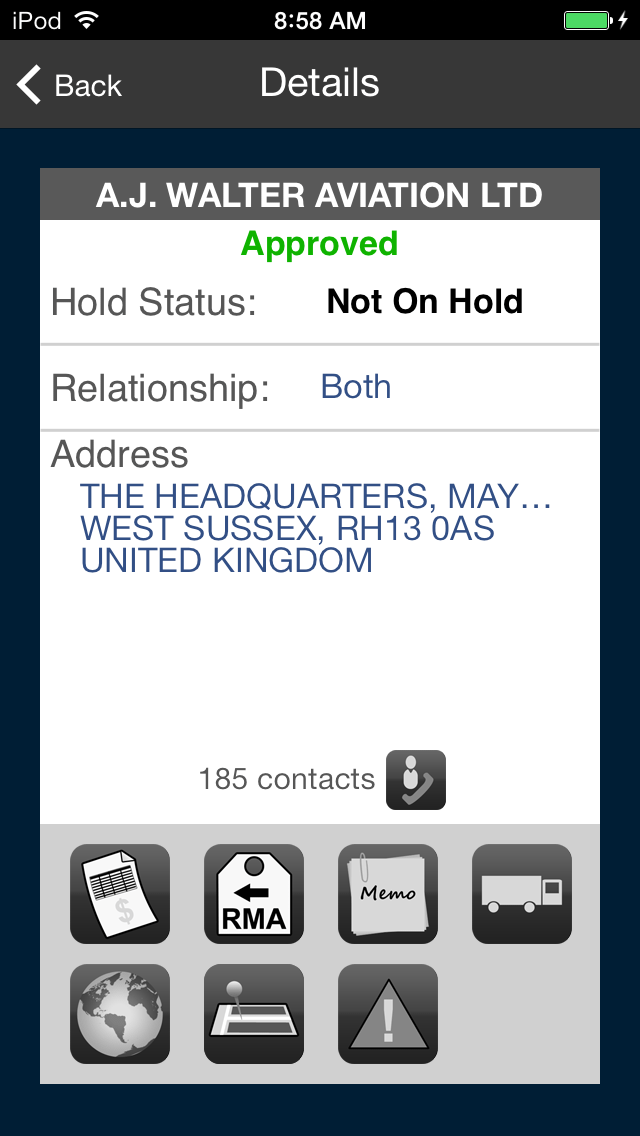
Task: Open the warning triangle alerts icon
Action: pos(388,1014)
